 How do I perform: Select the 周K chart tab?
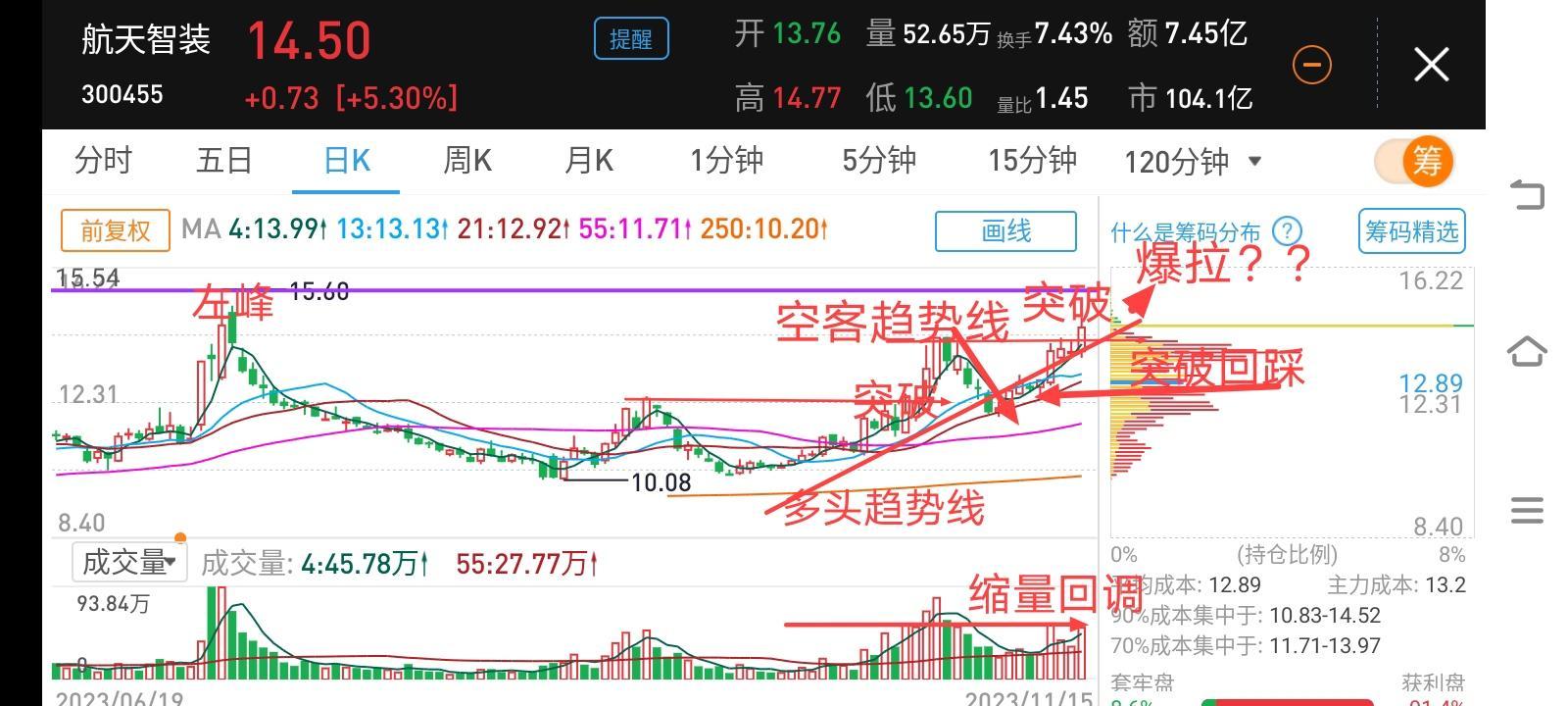(x=467, y=161)
